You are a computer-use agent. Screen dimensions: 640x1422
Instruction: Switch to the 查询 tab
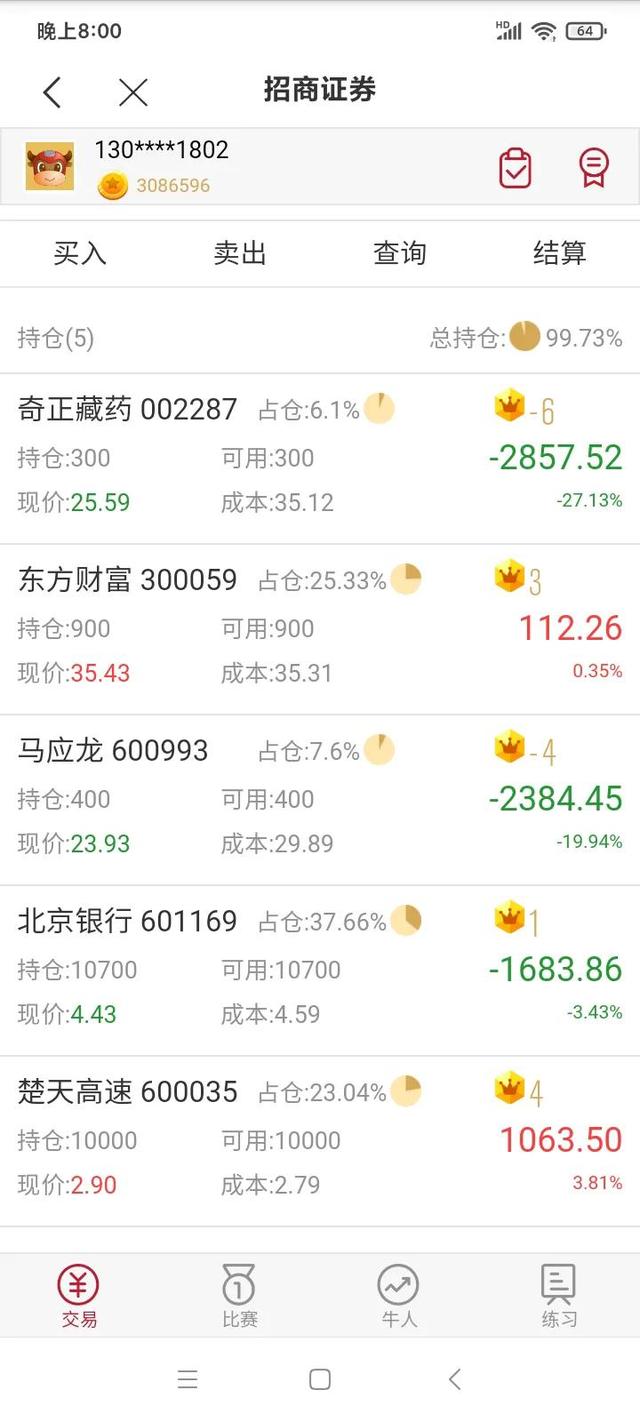400,254
